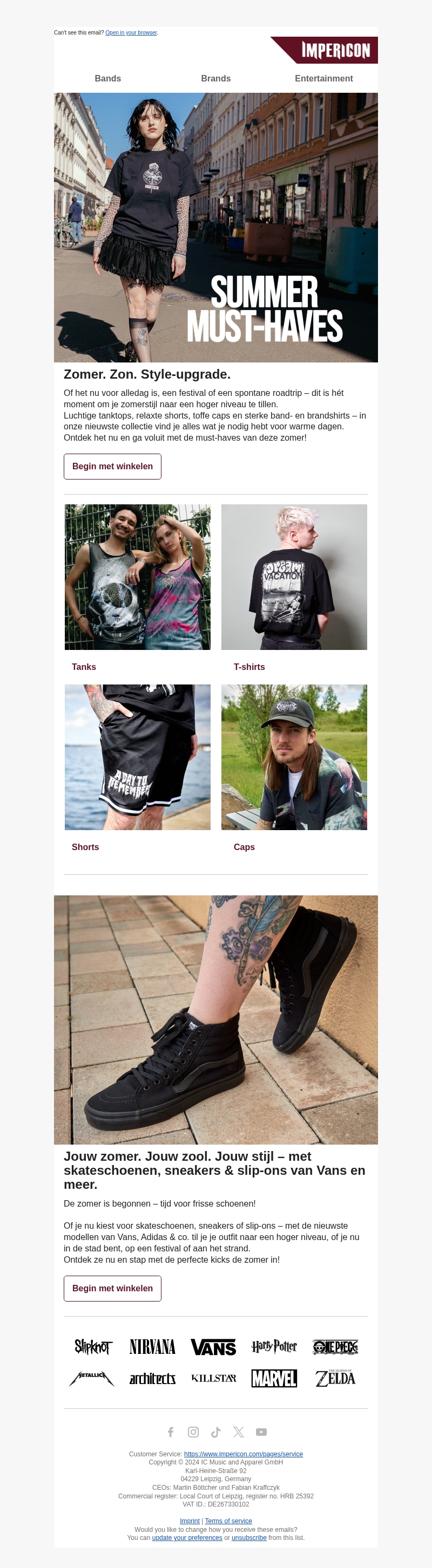
Task: Open the customer service link
Action: point(243,1454)
